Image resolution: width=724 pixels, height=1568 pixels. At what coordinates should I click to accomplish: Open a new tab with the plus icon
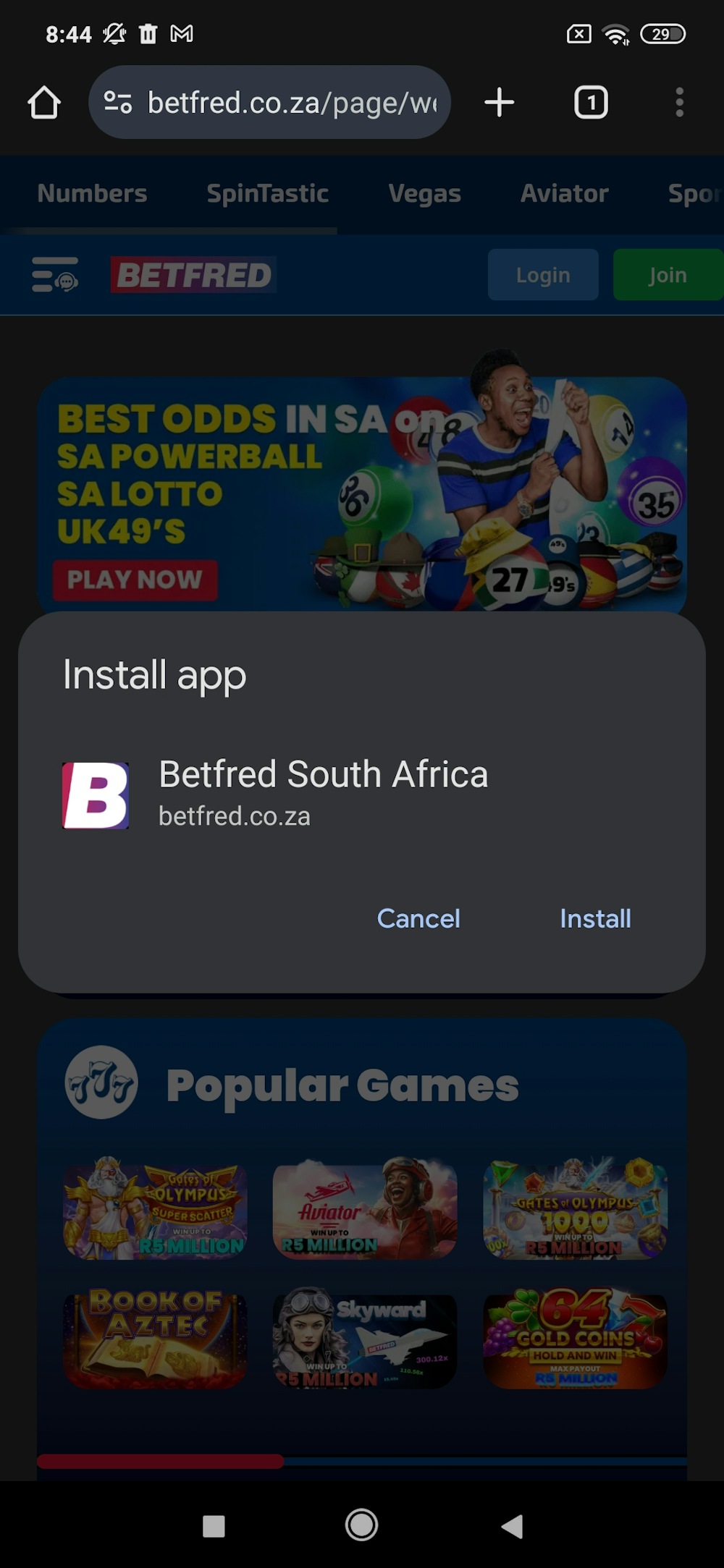(x=499, y=102)
